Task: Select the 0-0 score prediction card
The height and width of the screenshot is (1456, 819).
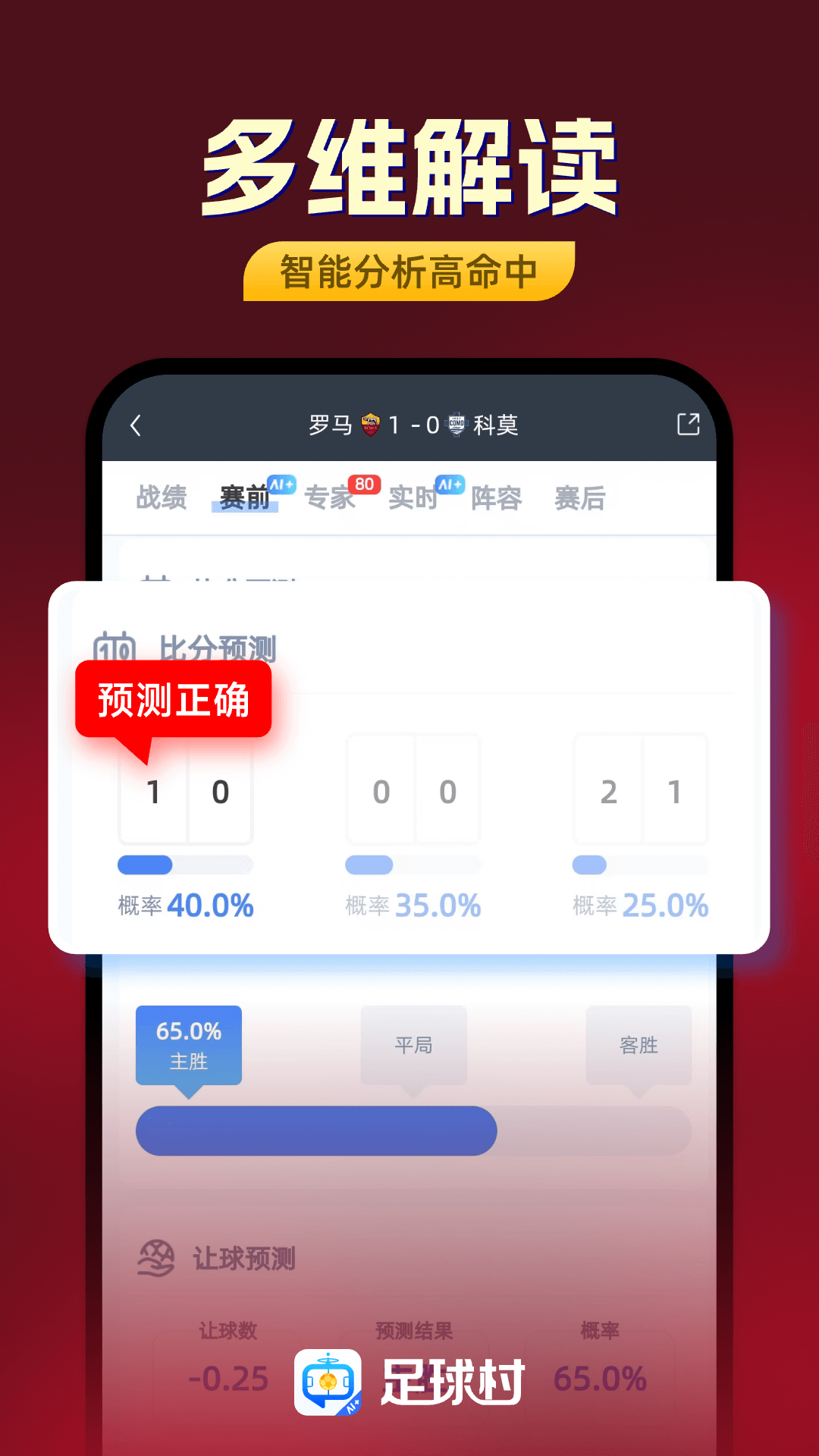Action: (413, 790)
